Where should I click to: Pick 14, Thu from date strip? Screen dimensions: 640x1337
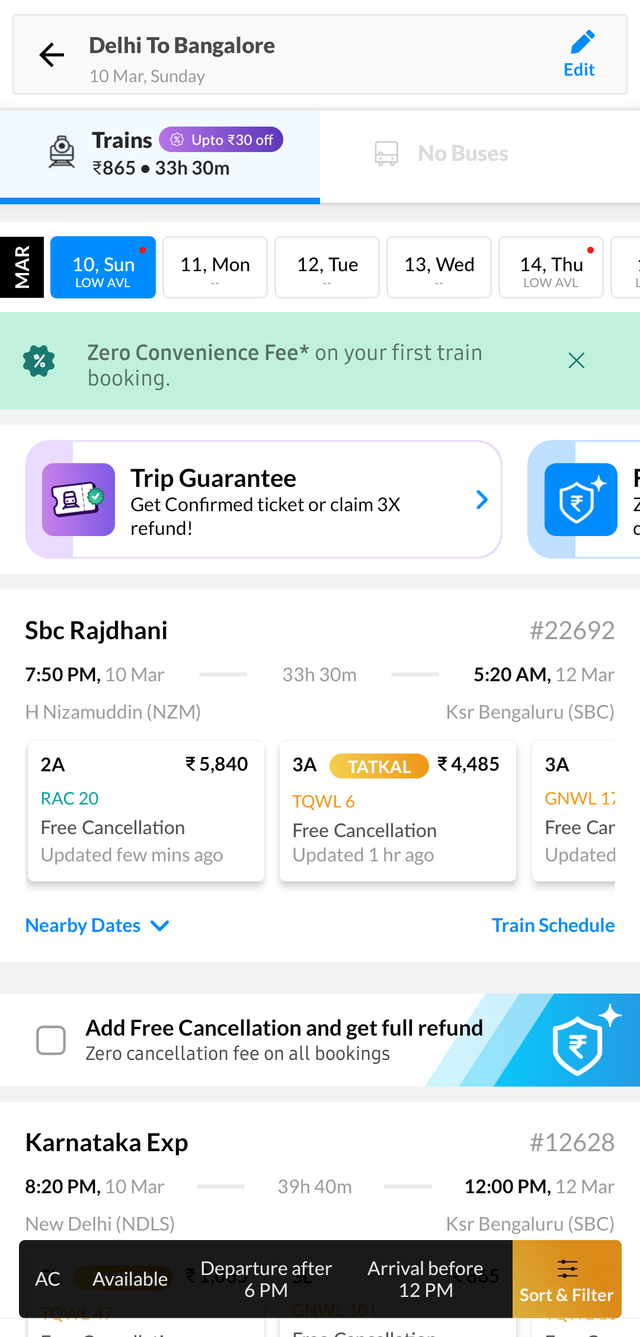(x=551, y=267)
